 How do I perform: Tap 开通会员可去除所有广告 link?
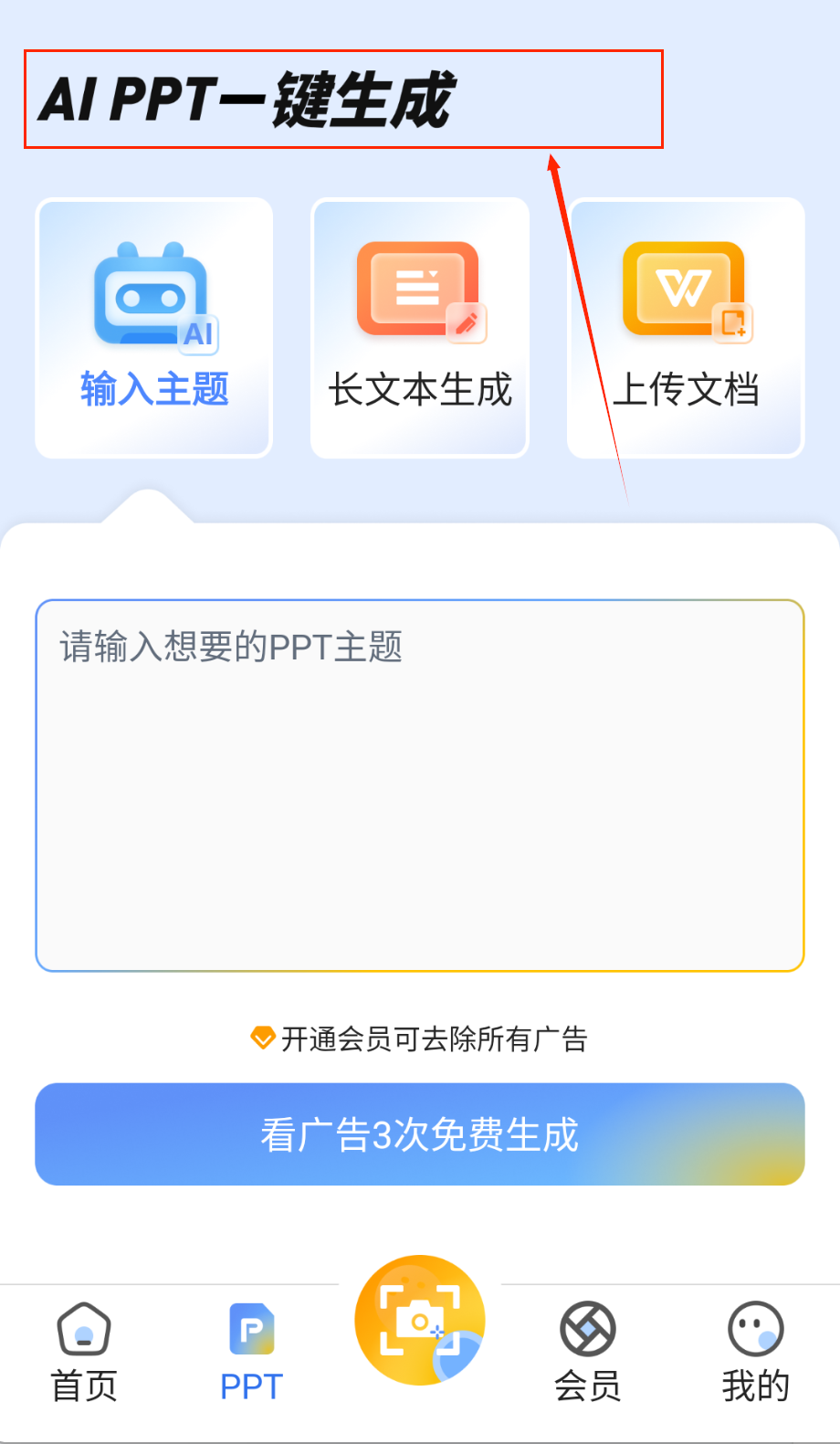pyautogui.click(x=420, y=1038)
